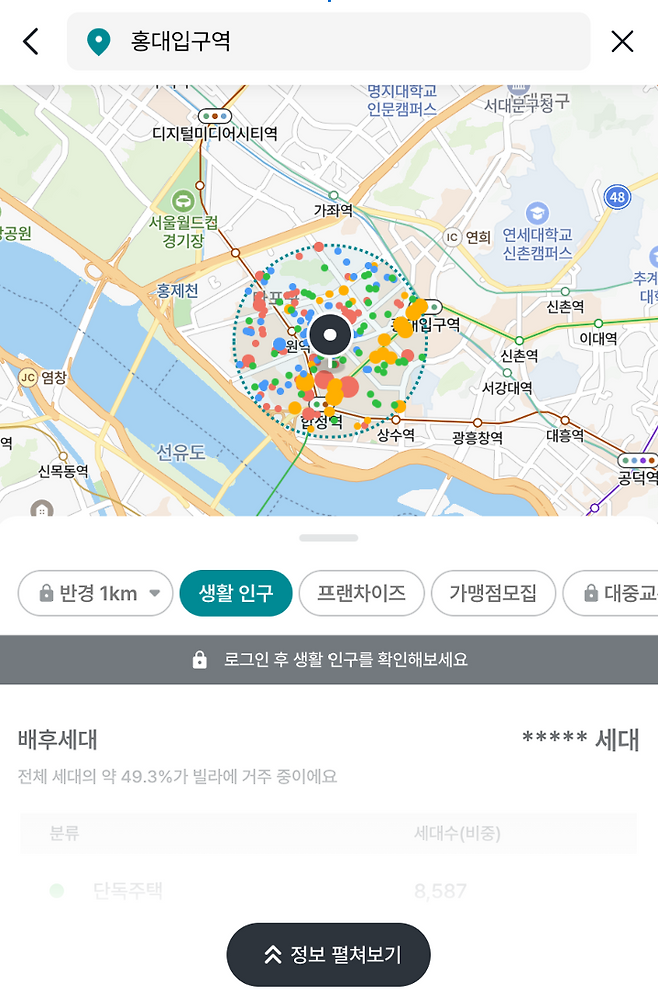Switch to the 프랜차이즈 chip
Image resolution: width=658 pixels, height=1006 pixels.
(361, 593)
